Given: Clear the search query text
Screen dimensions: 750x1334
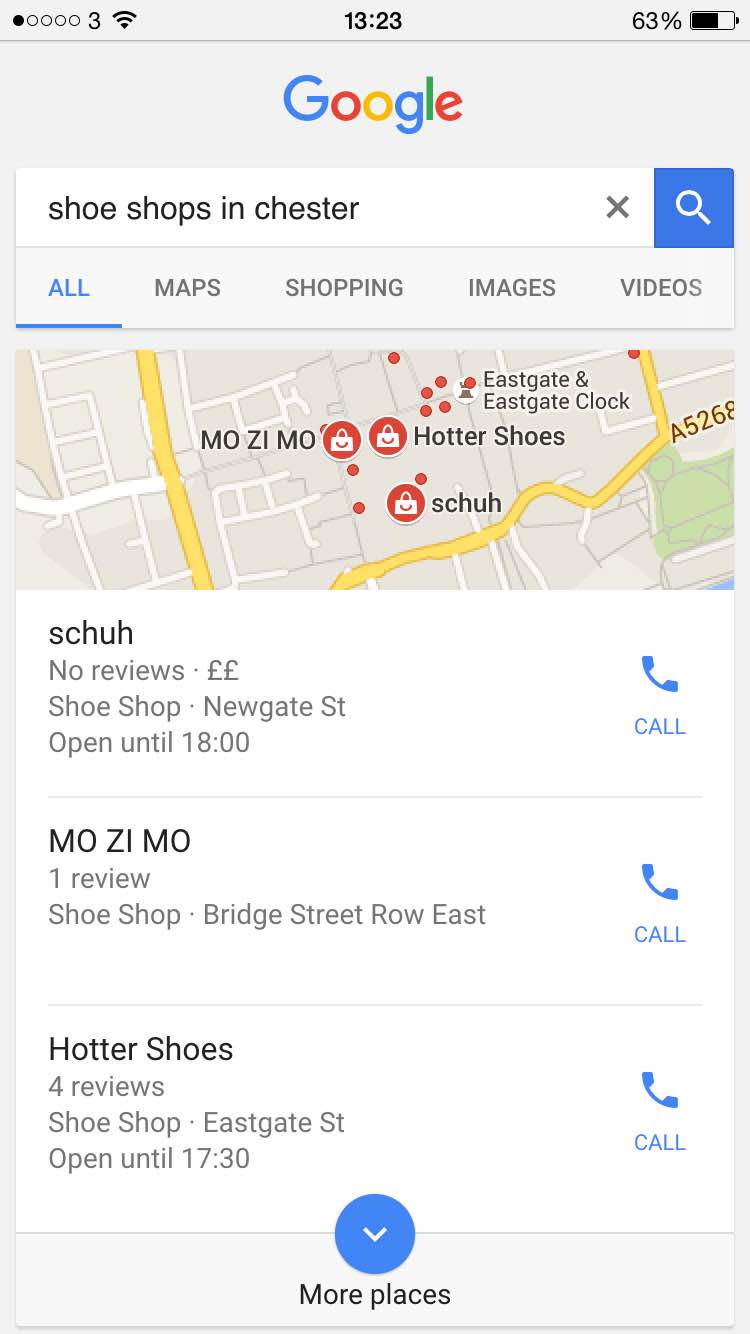Looking at the screenshot, I should coord(618,207).
